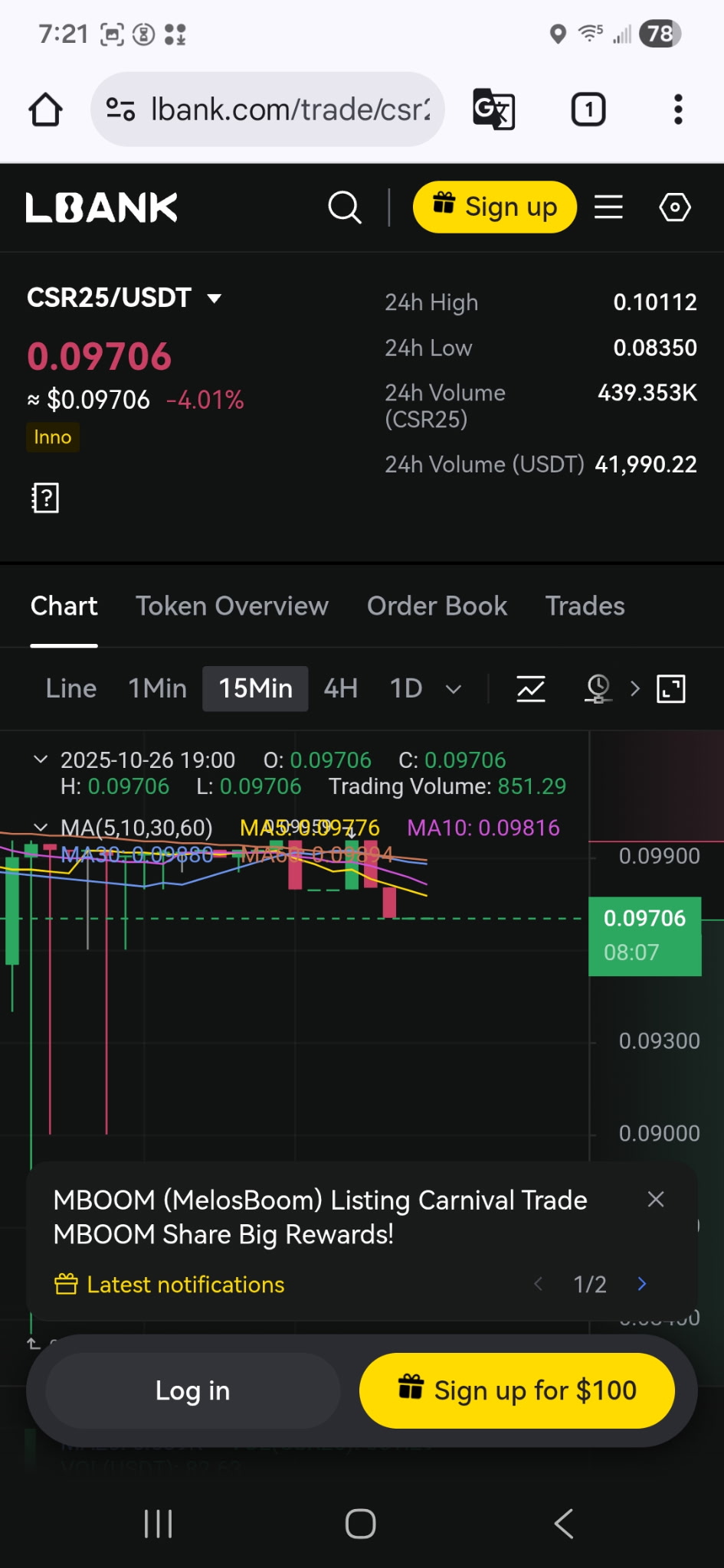Image resolution: width=724 pixels, height=1568 pixels.
Task: Select the 4H chart interval
Action: [341, 688]
